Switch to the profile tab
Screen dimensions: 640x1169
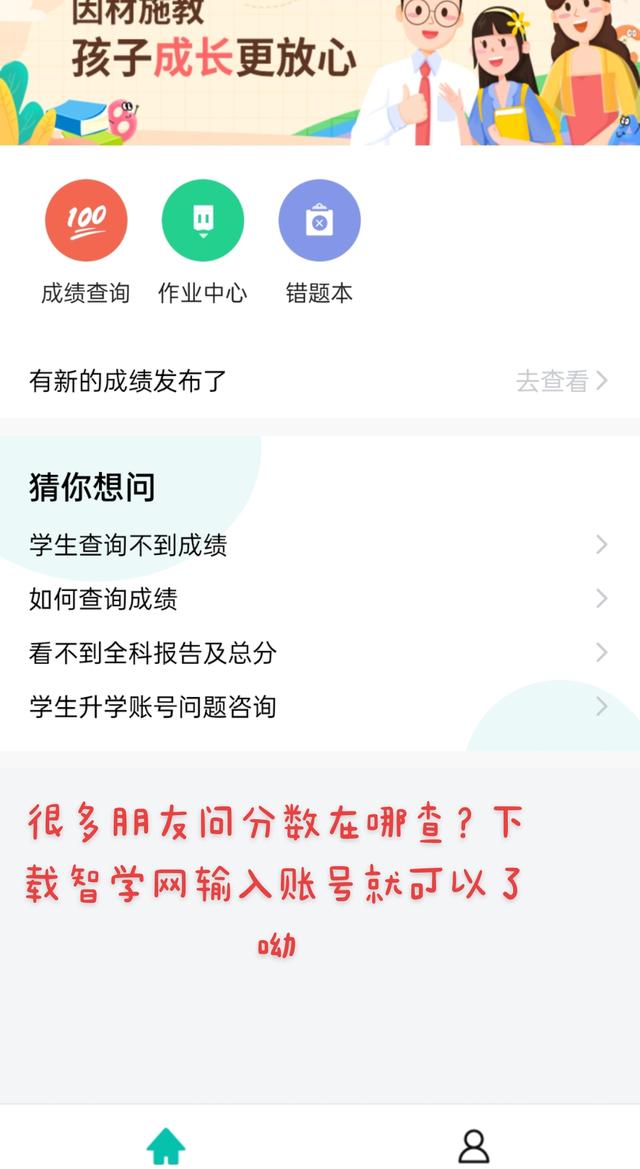point(473,1145)
